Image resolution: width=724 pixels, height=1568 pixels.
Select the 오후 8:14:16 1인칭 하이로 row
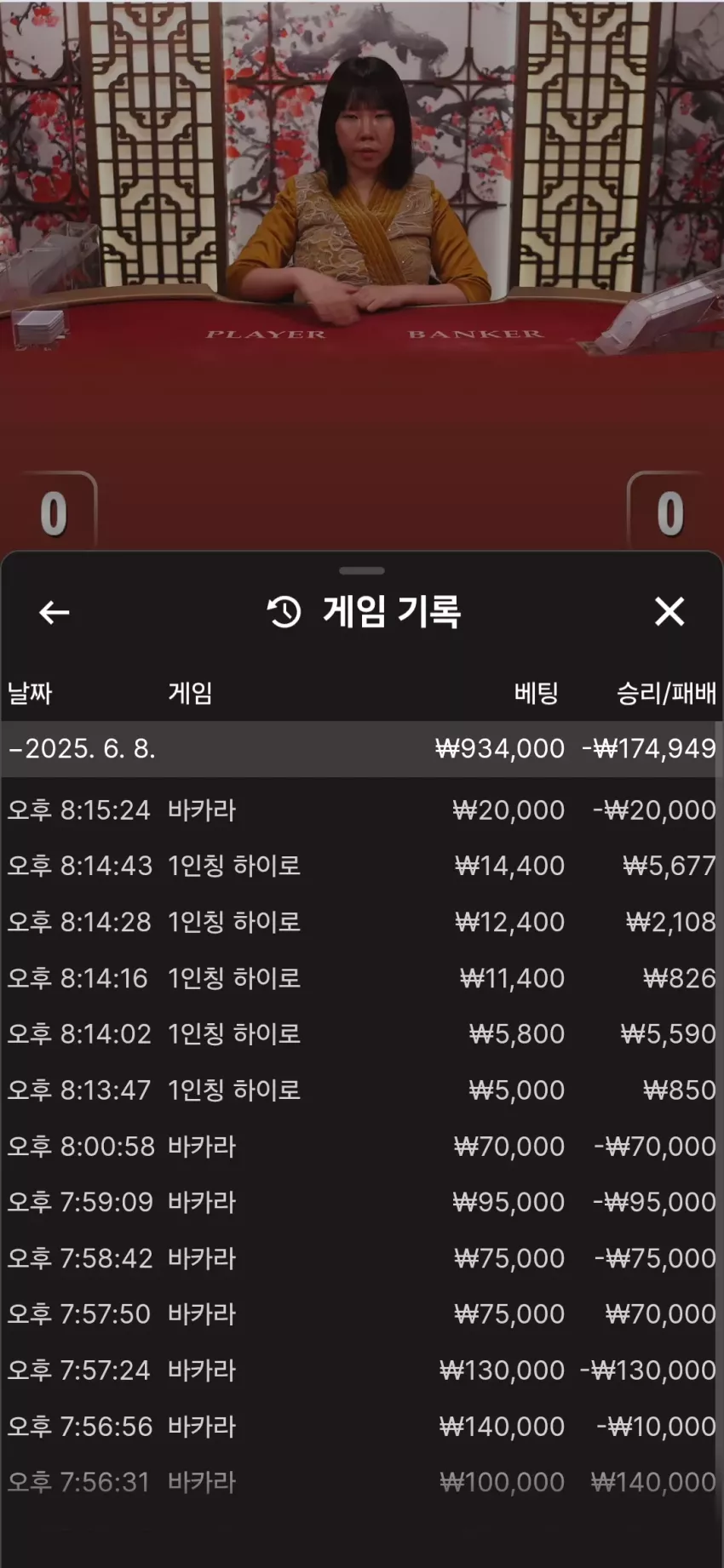click(362, 978)
